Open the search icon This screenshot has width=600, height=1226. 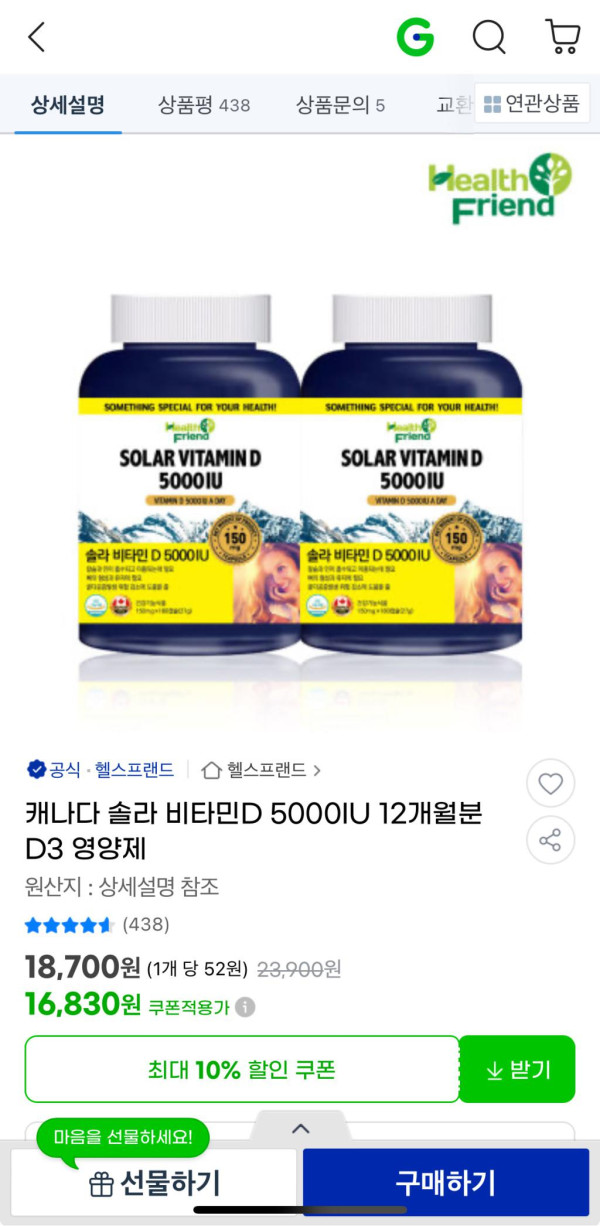pyautogui.click(x=489, y=38)
